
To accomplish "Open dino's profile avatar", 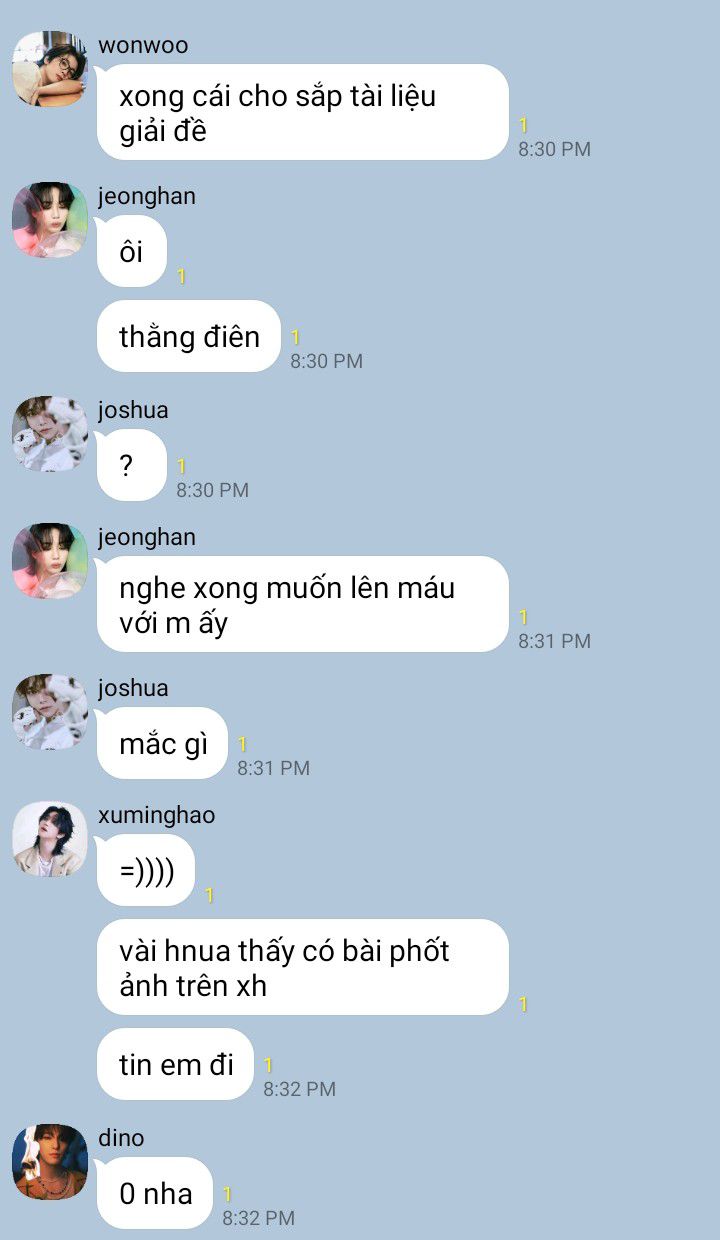I will click(50, 1161).
